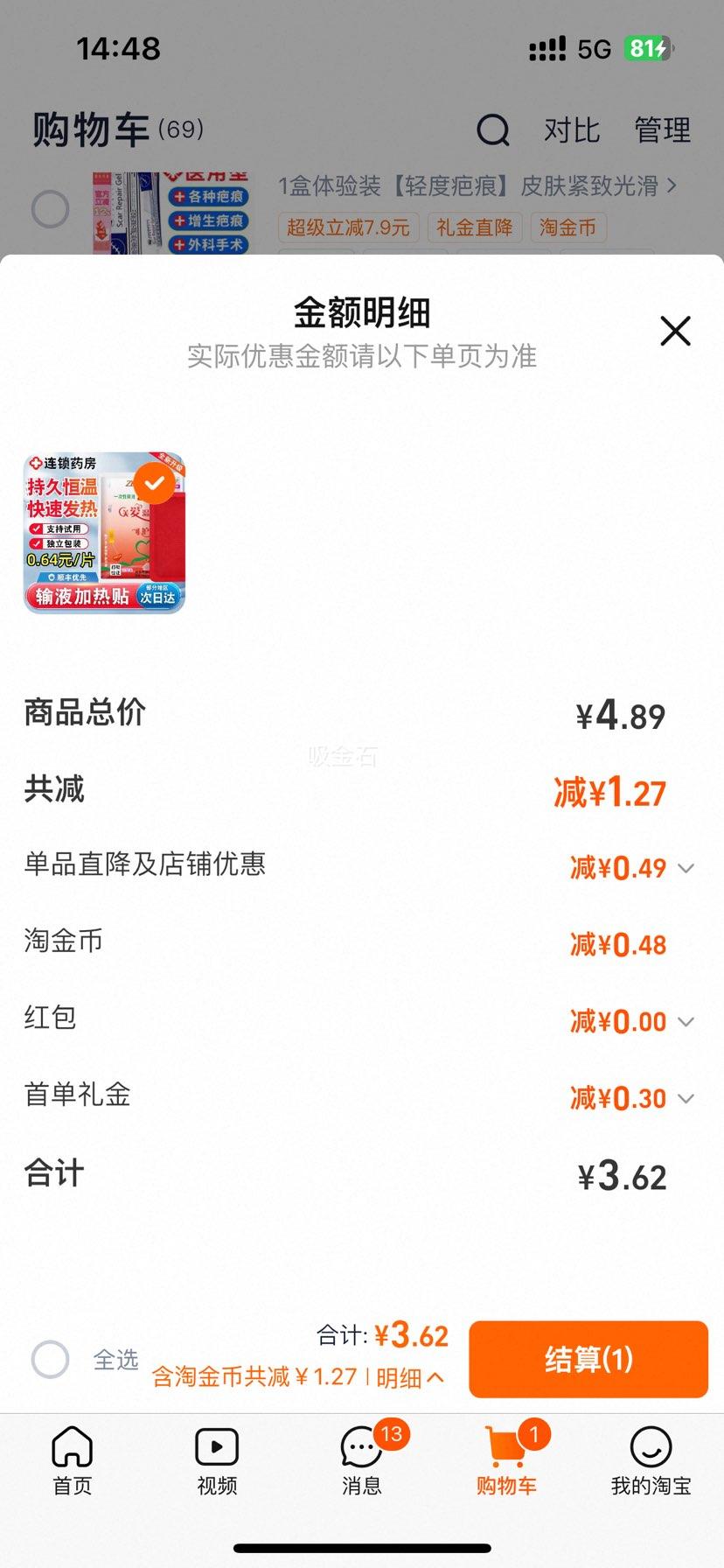Tap the 结算(1) checkout button
Viewport: 724px width, 1568px height.
pyautogui.click(x=588, y=1360)
